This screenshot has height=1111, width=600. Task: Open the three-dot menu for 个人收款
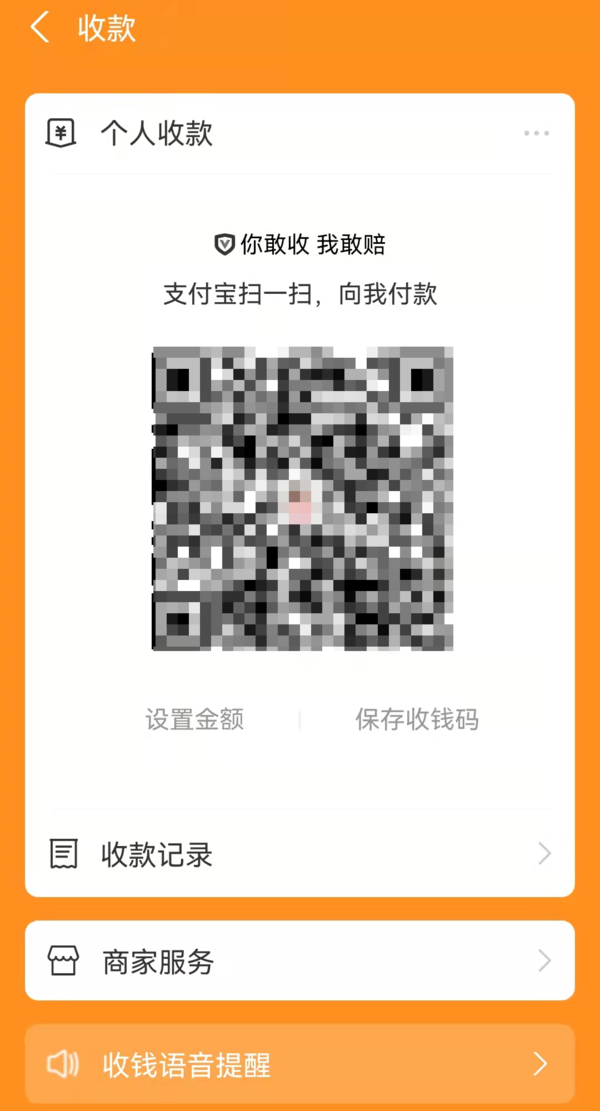536,133
